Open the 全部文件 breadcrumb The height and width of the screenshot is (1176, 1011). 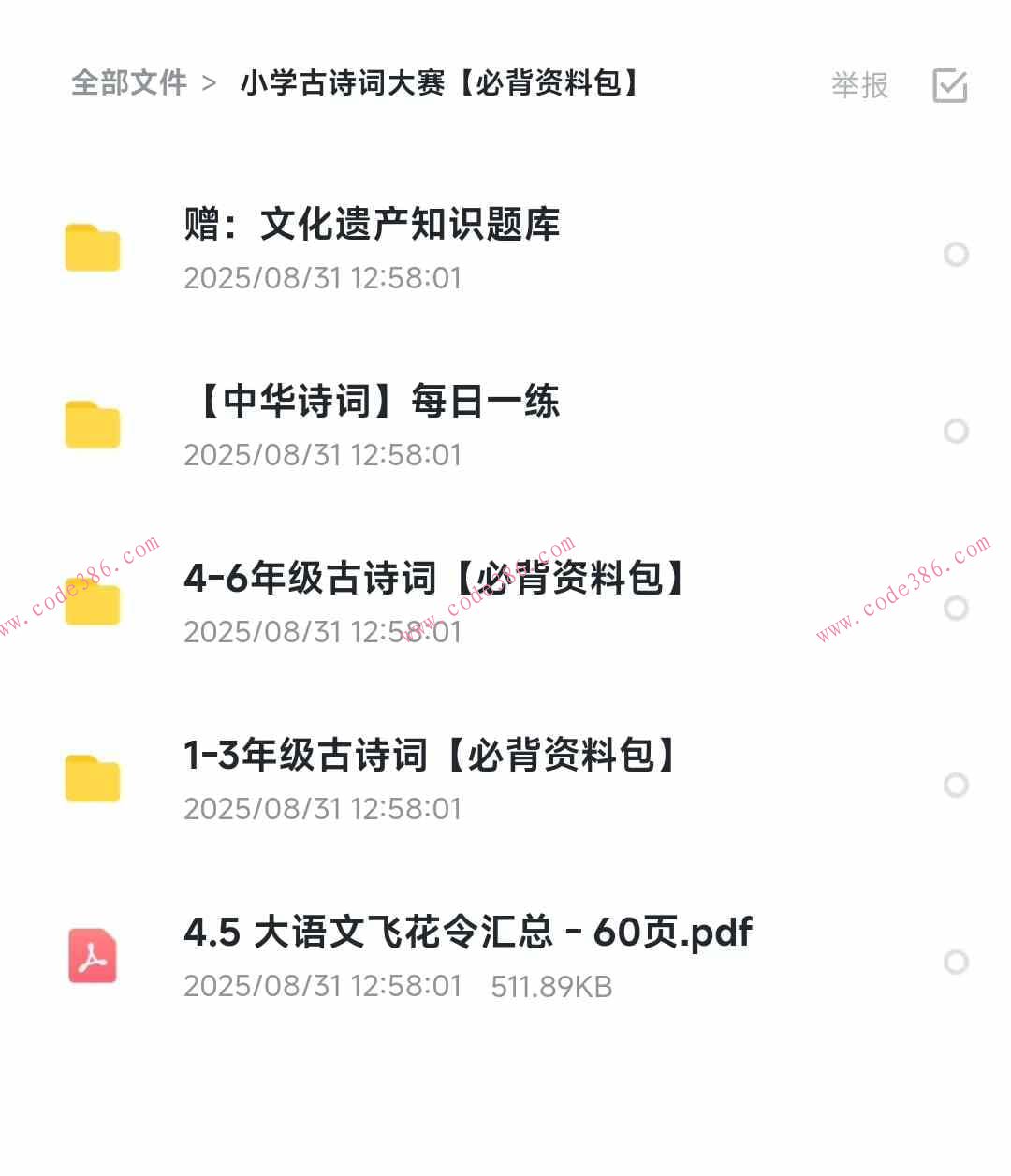pos(129,83)
